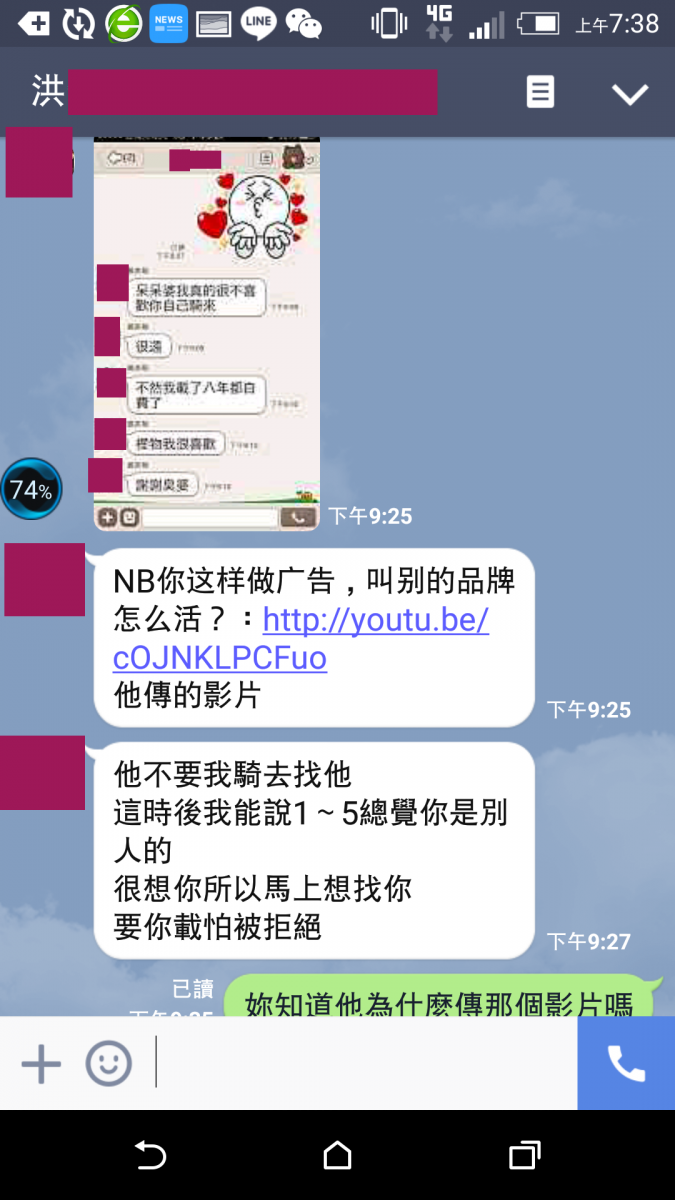Go back using system back button
The height and width of the screenshot is (1200, 675).
[150, 1156]
